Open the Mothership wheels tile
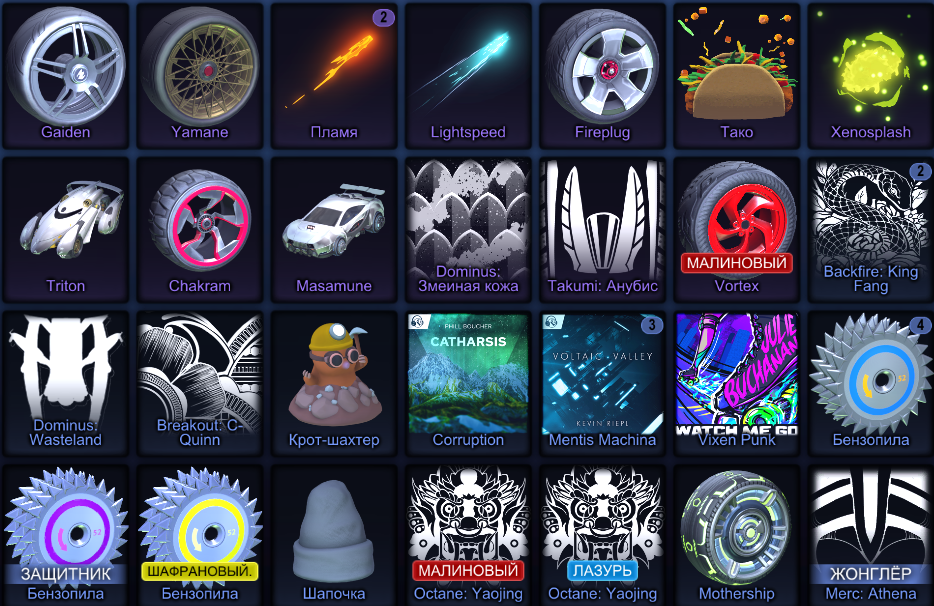Image resolution: width=934 pixels, height=606 pixels. (736, 534)
